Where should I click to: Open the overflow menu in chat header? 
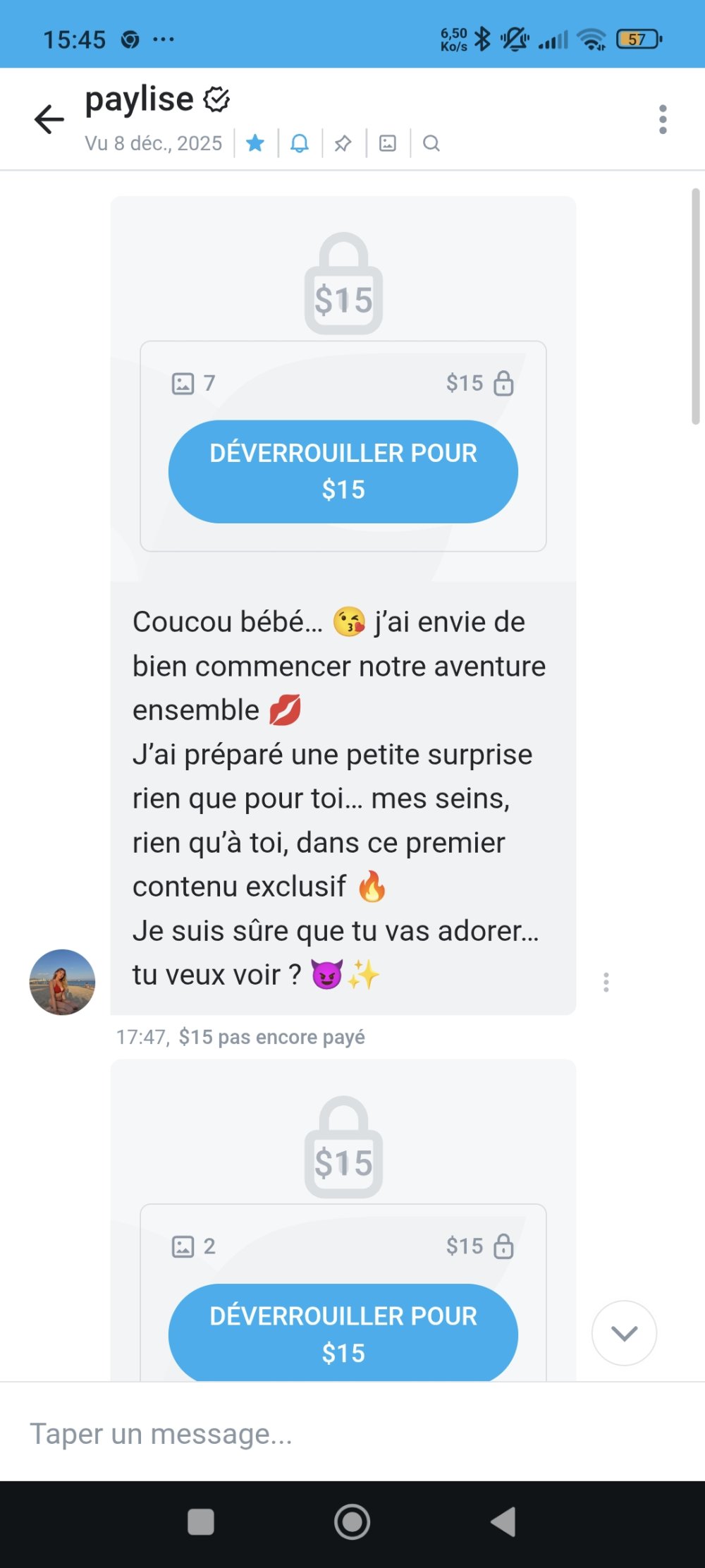[662, 119]
